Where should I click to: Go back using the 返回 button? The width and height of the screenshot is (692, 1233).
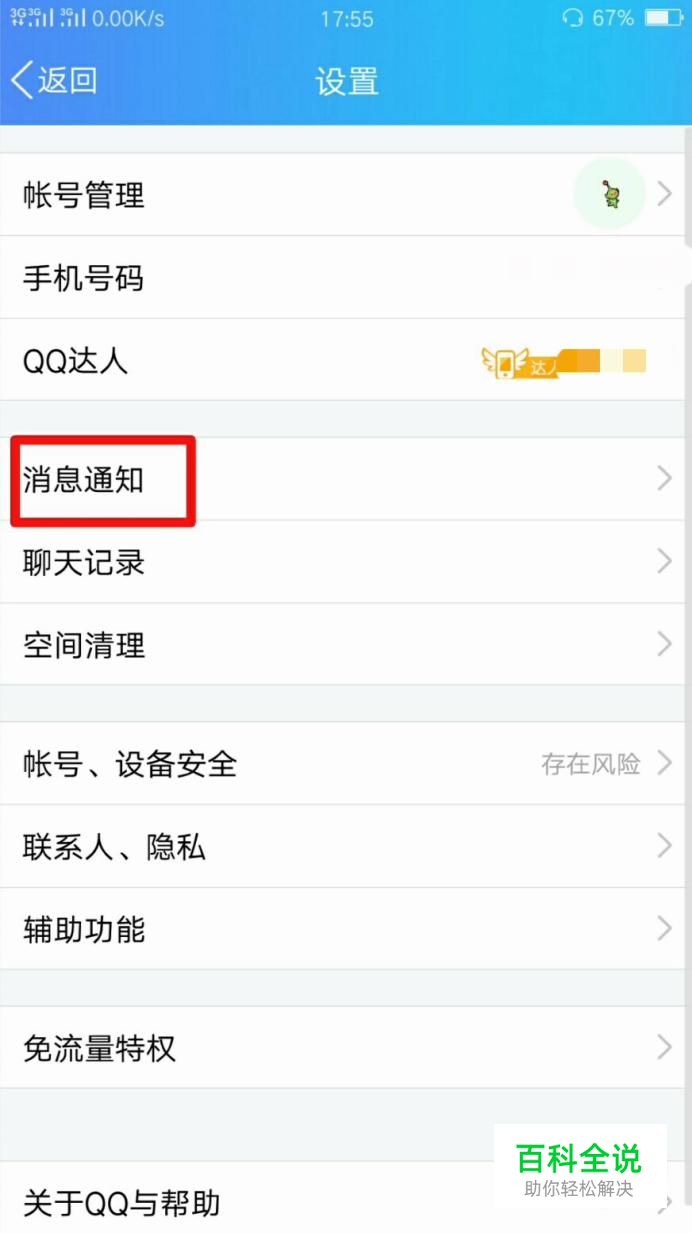tap(55, 80)
